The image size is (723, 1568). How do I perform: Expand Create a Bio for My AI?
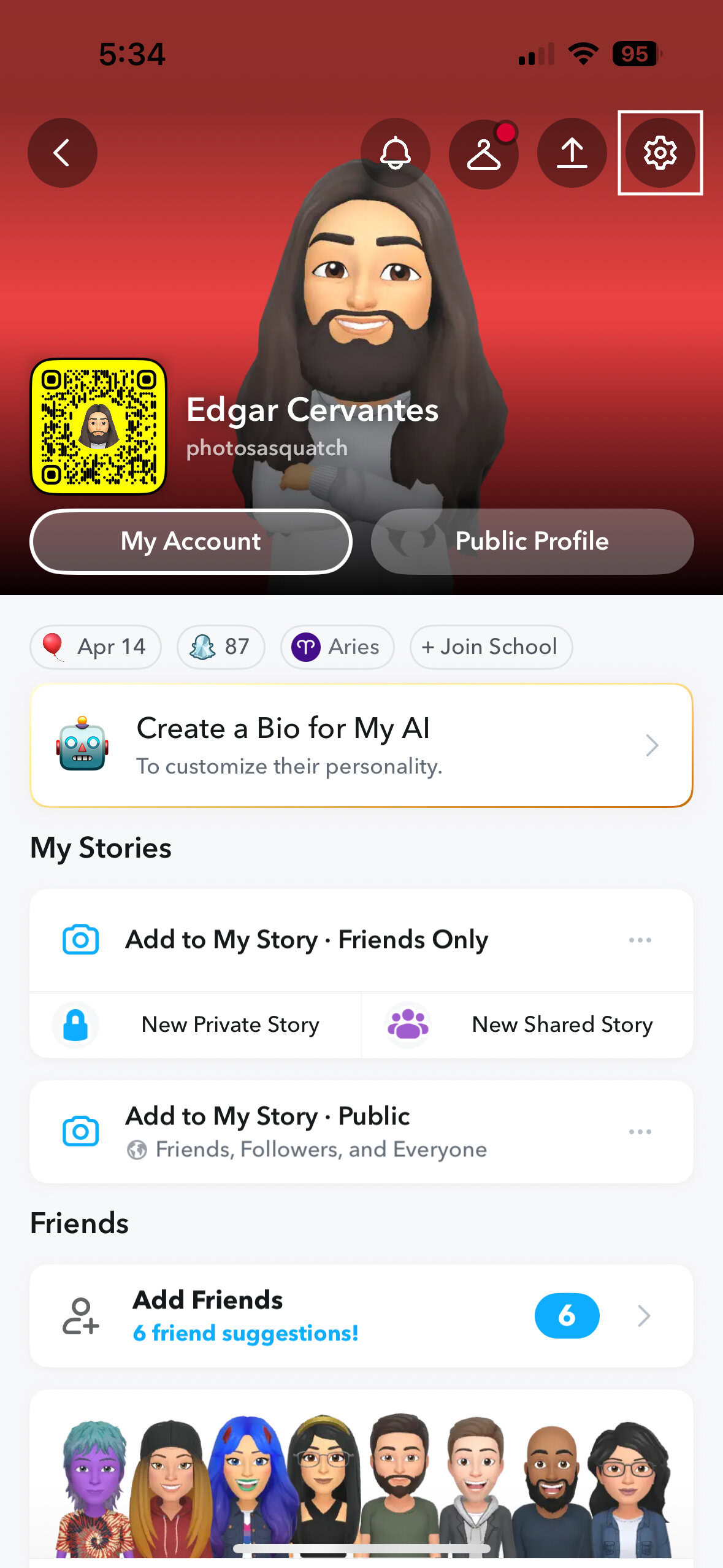coord(652,745)
